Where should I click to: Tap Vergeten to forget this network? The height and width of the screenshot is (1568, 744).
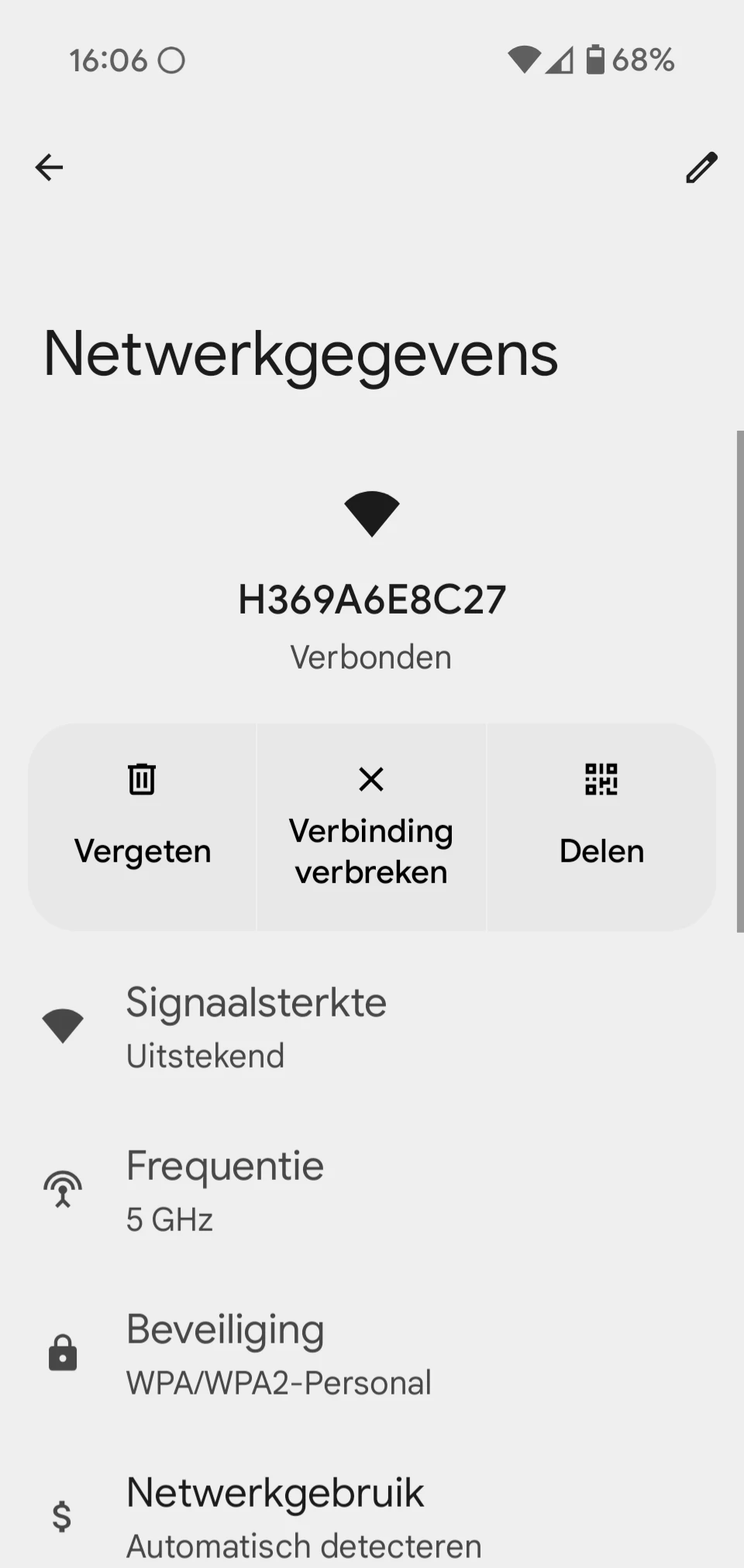(x=143, y=827)
